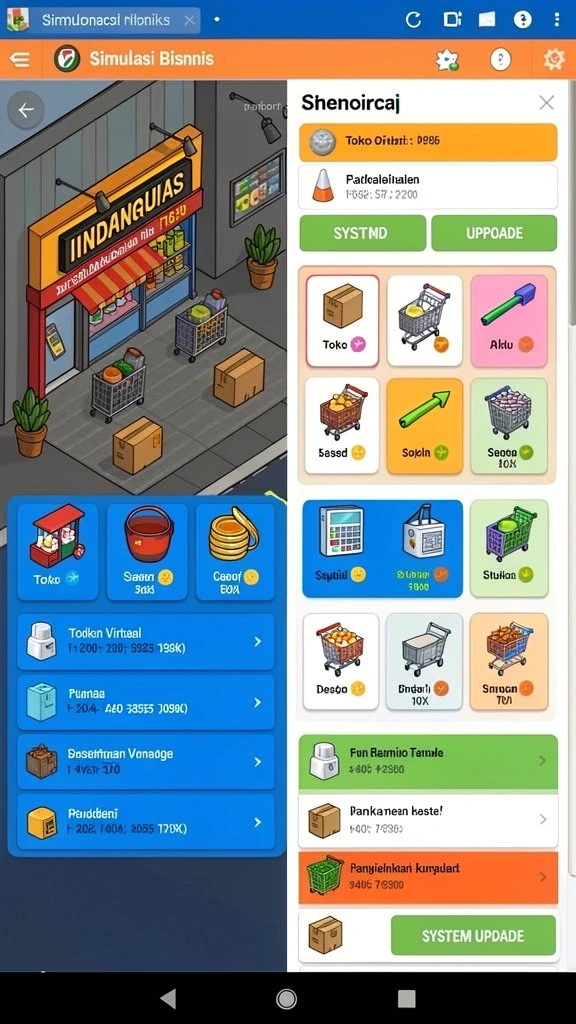576x1024 pixels.
Task: Close the Shenoircaj panel
Action: 546,103
